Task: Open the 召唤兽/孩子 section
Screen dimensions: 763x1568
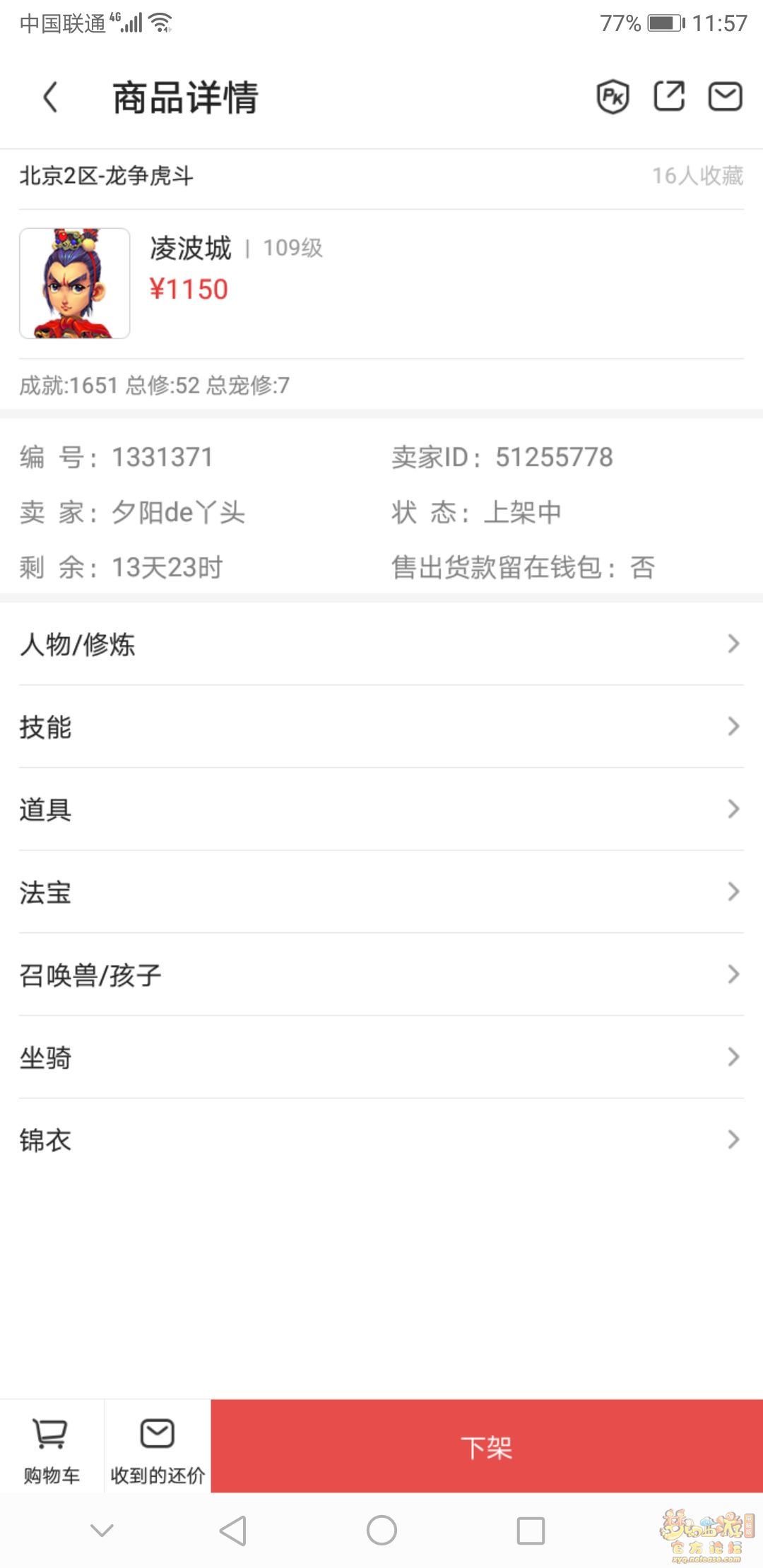Action: point(381,975)
